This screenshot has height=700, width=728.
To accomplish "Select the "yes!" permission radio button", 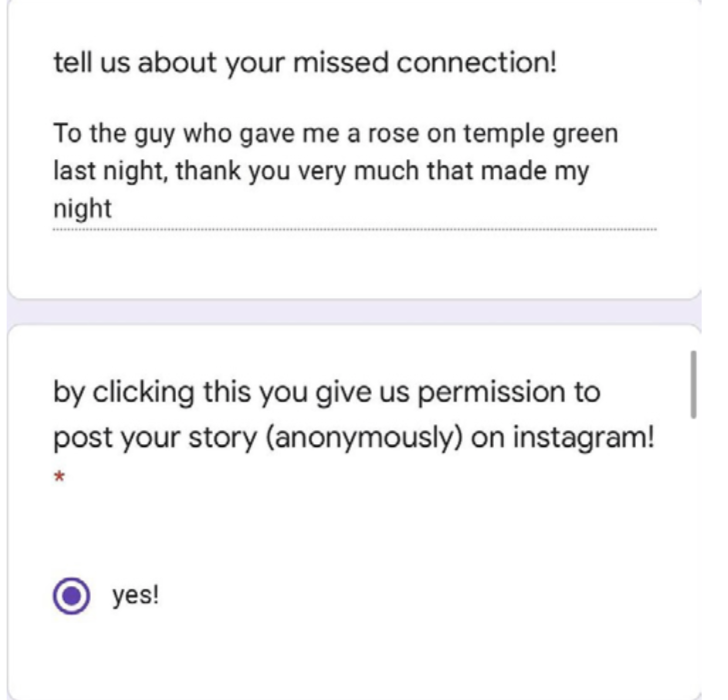I will [71, 596].
